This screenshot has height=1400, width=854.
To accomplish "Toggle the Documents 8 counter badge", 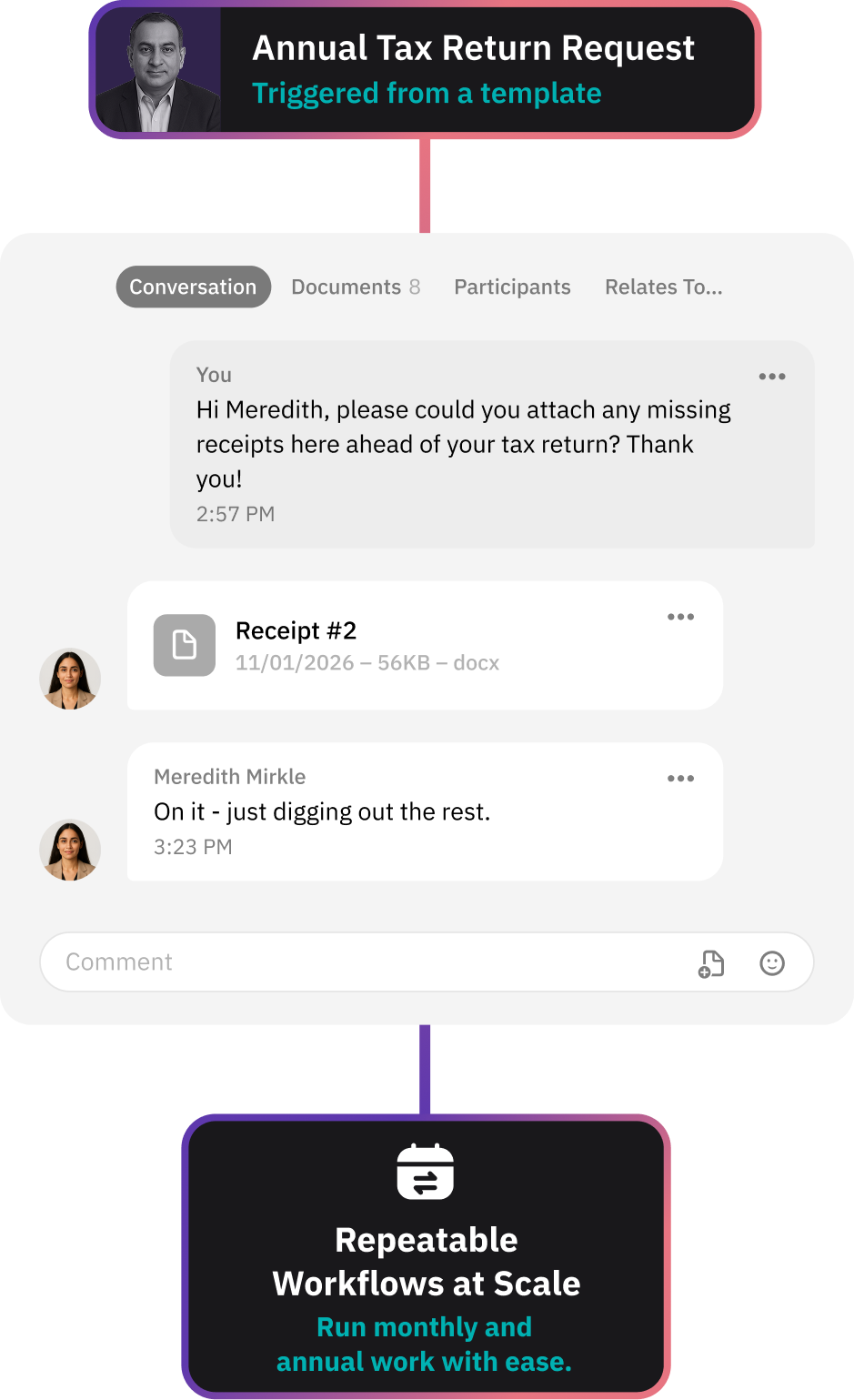I will point(415,287).
